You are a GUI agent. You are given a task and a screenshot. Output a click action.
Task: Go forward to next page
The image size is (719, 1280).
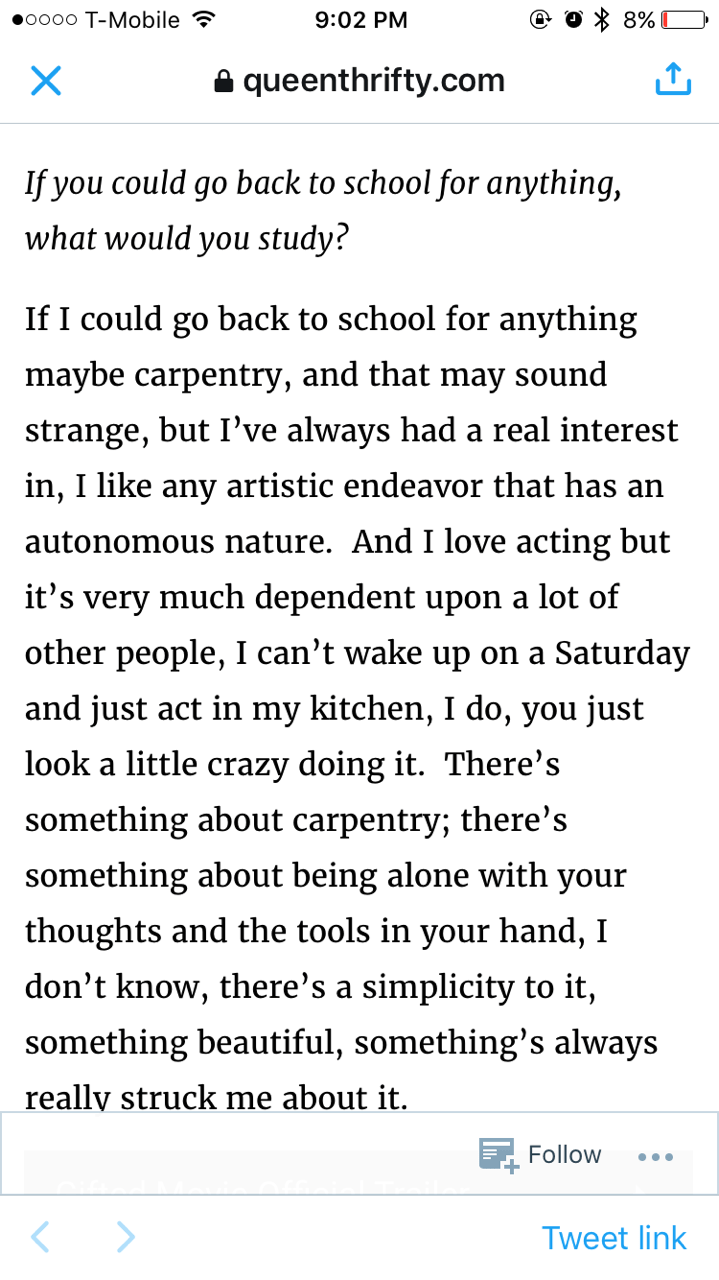pyautogui.click(x=125, y=1237)
